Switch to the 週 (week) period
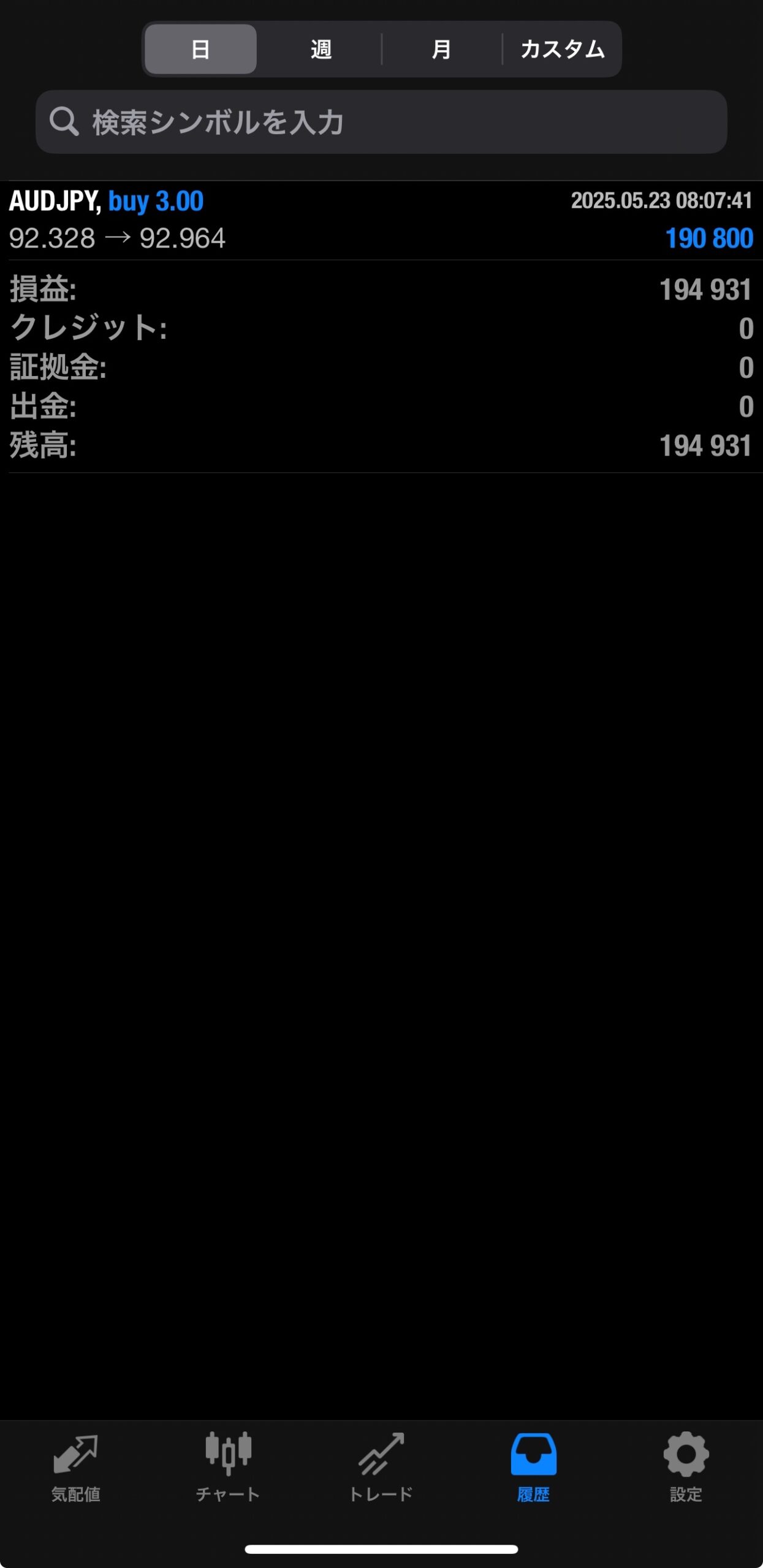763x1568 pixels. (x=321, y=49)
